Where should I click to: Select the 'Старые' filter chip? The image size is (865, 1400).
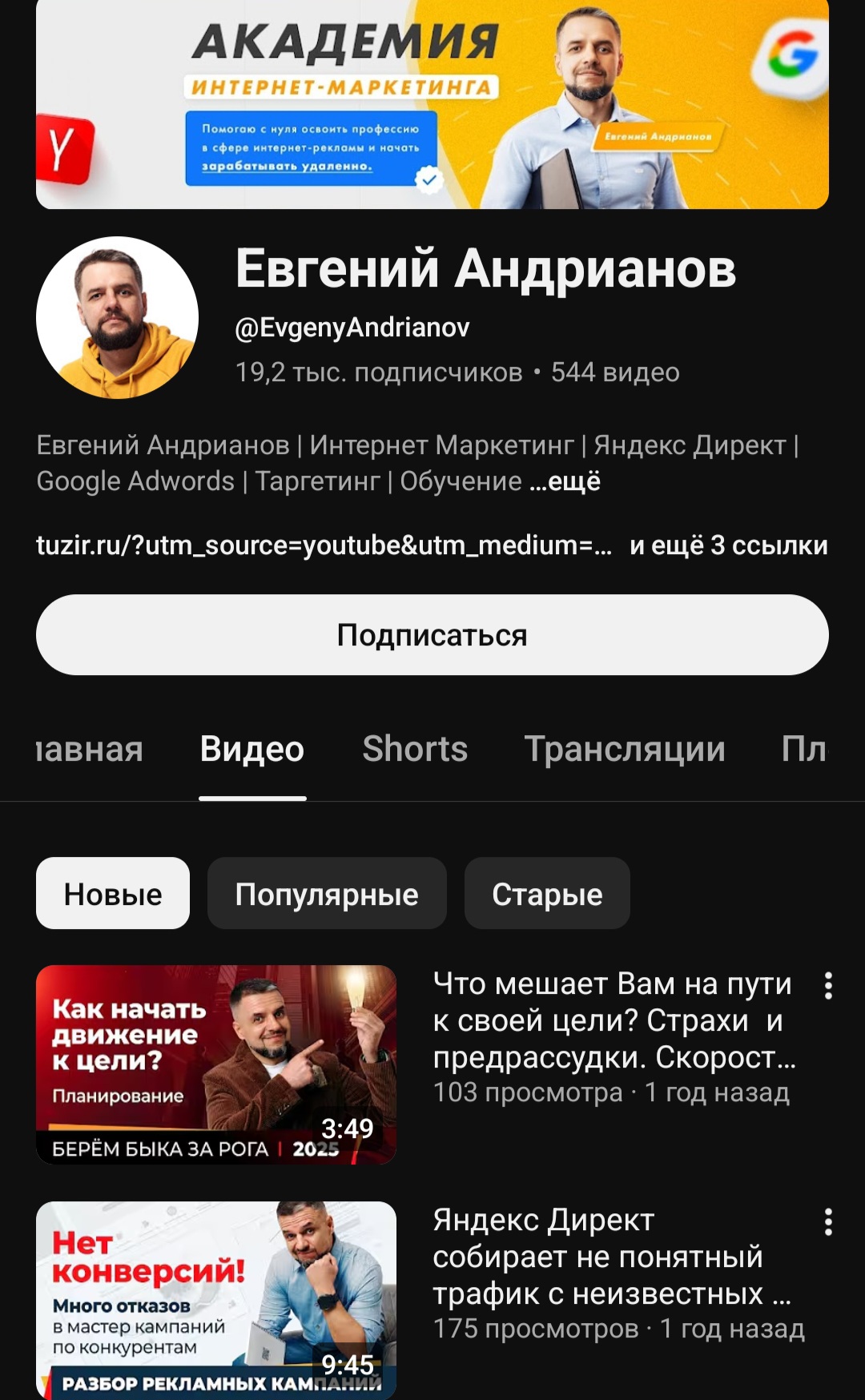pyautogui.click(x=547, y=893)
